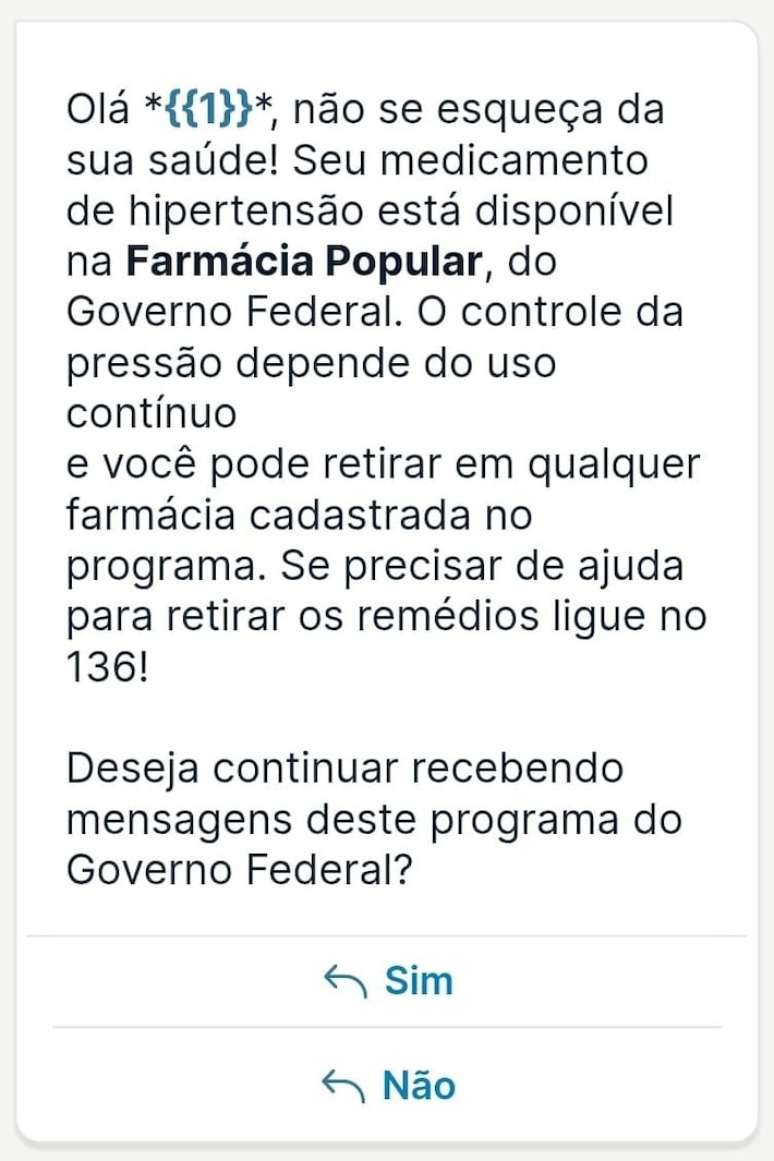
Task: Reply Sim to keep receiving messages
Action: [x=390, y=981]
